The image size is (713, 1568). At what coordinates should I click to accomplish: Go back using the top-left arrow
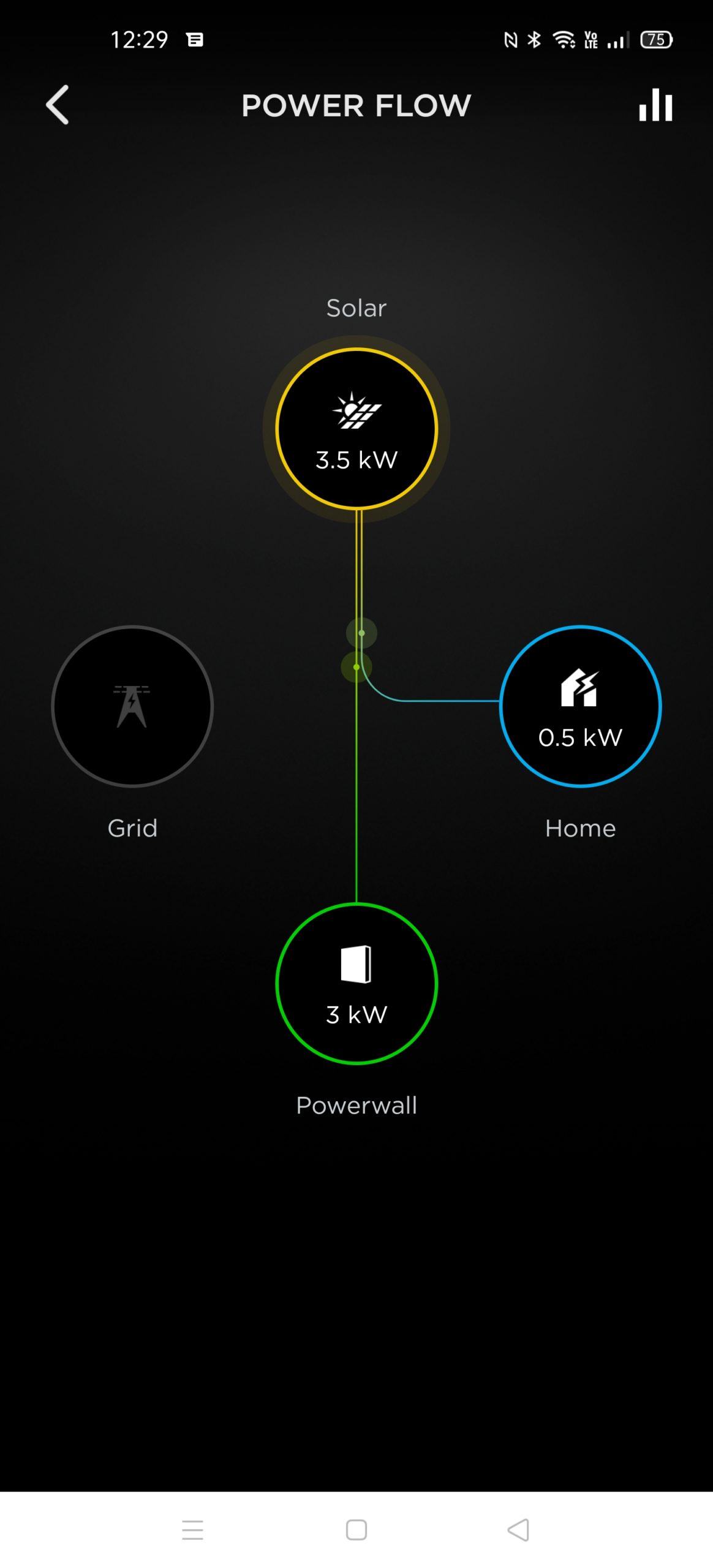[58, 105]
